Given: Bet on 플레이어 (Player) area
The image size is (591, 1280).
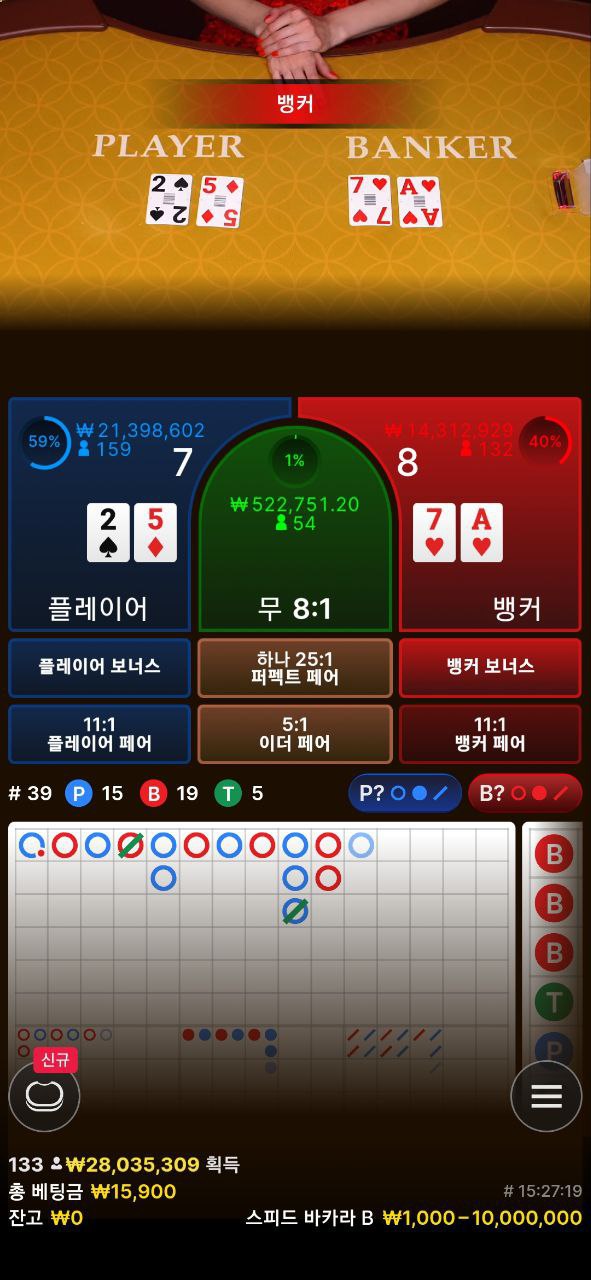Looking at the screenshot, I should click(x=100, y=514).
